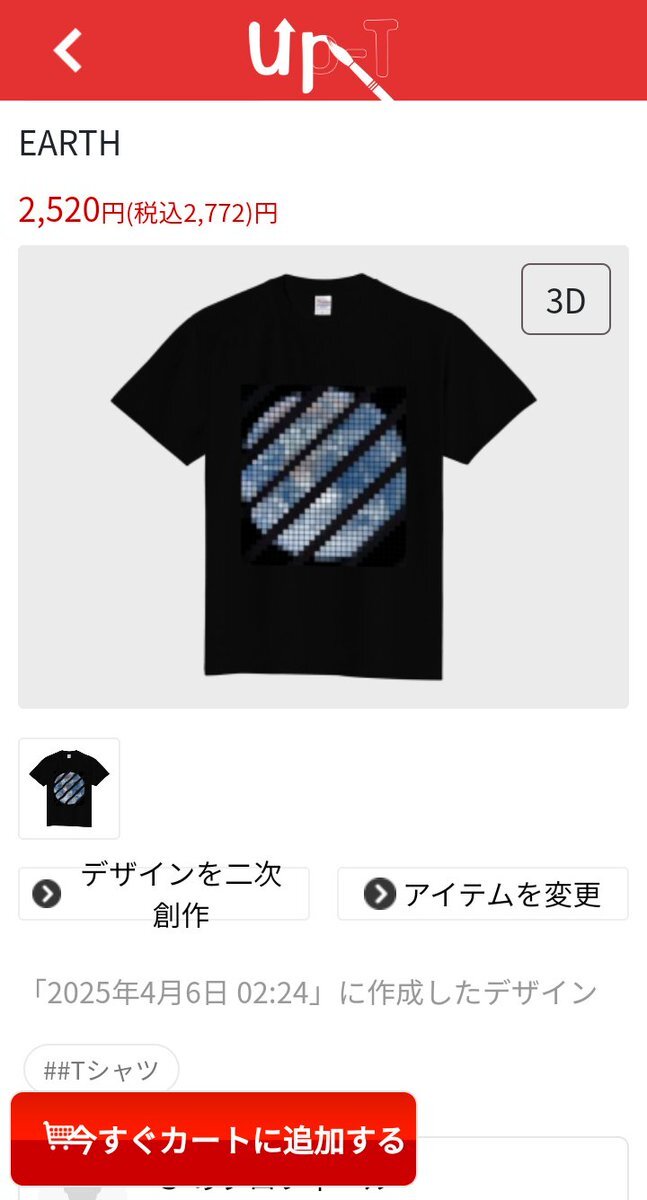Select the black T-shirt thumbnail
Viewport: 647px width, 1200px height.
69,788
